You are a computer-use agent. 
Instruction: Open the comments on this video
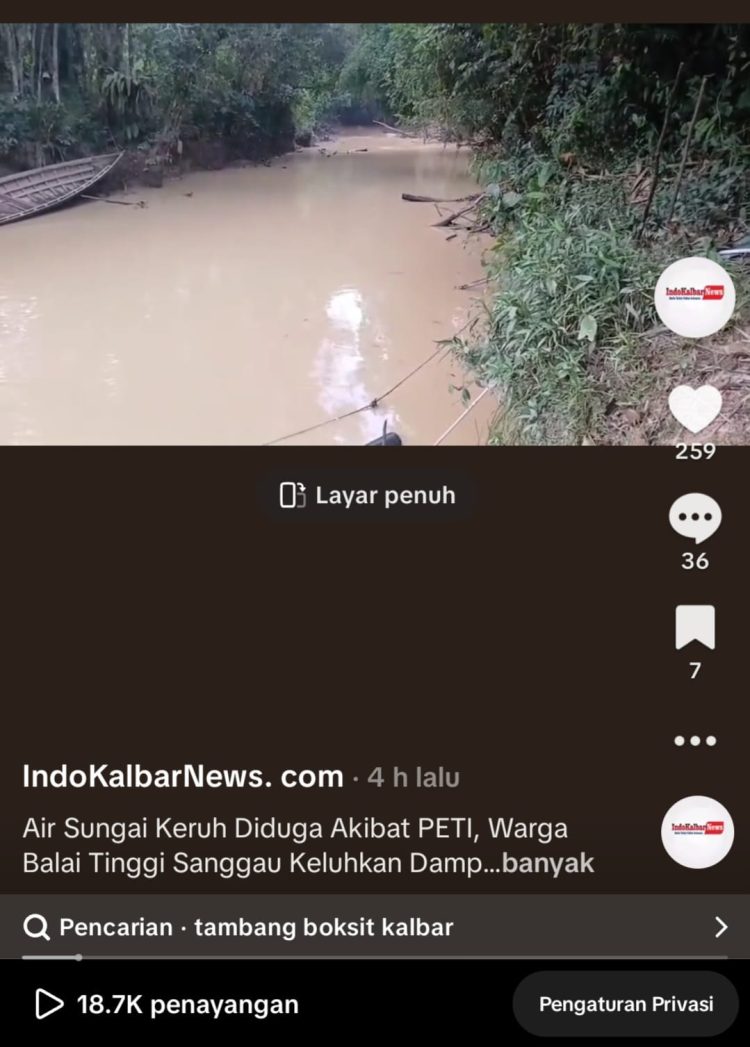tap(695, 519)
